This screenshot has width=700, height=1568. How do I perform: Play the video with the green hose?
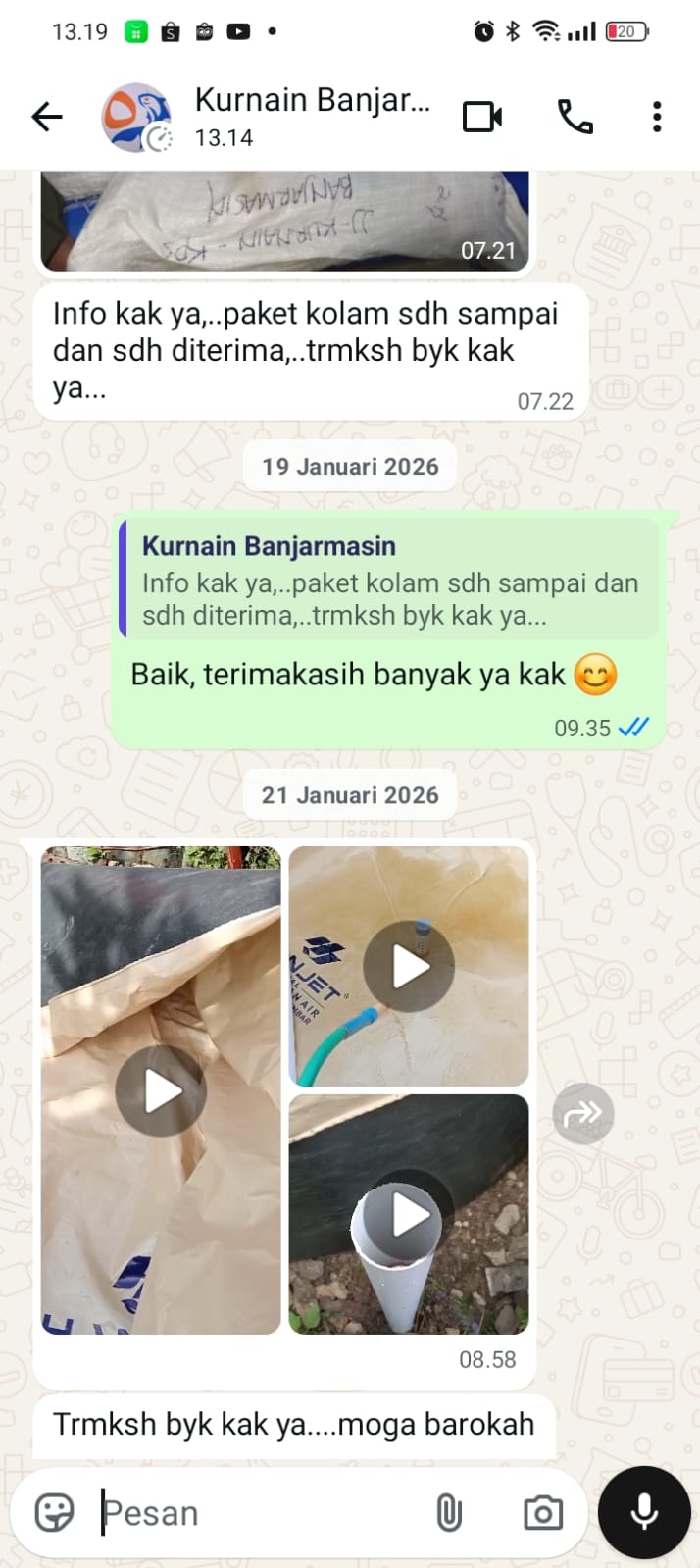pyautogui.click(x=409, y=967)
